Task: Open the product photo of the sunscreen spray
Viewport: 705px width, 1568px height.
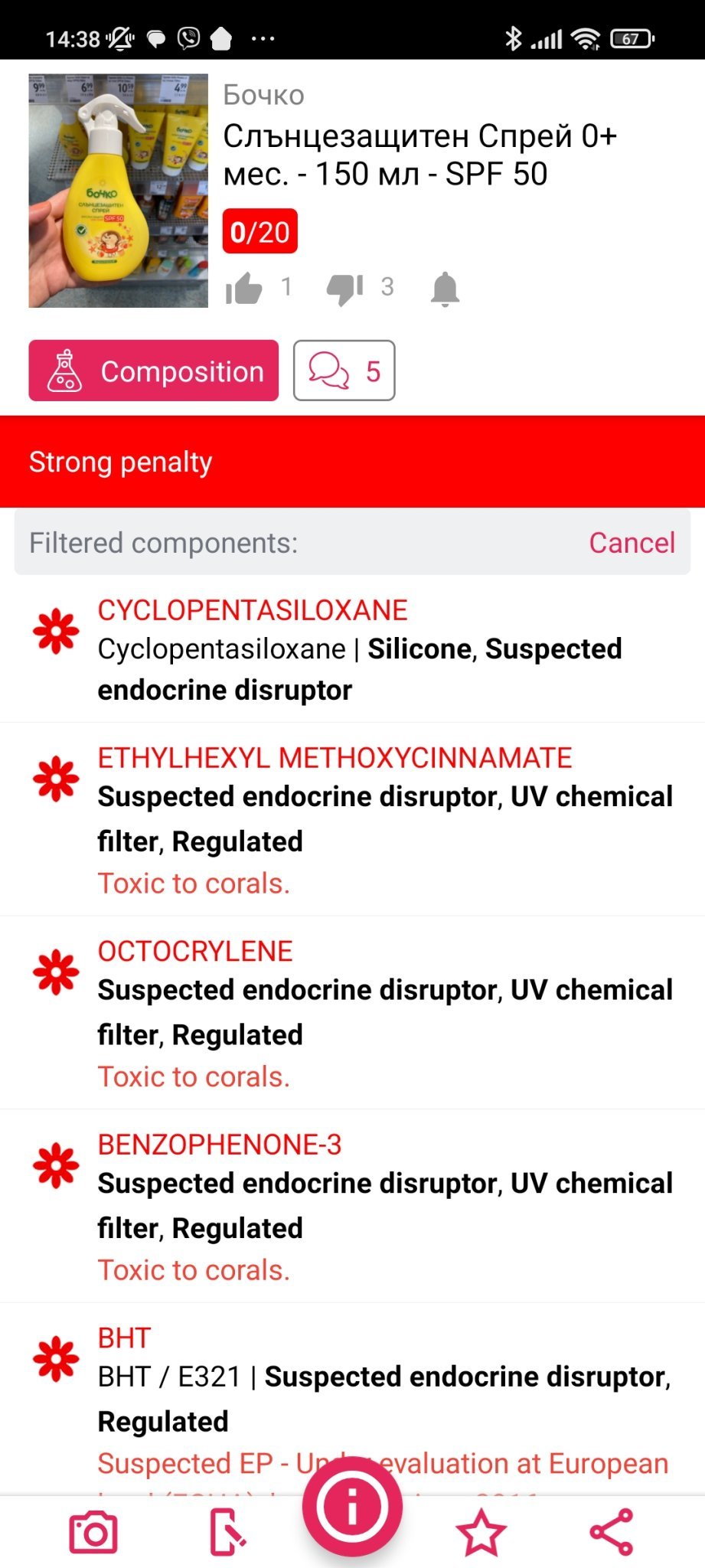Action: (x=118, y=191)
